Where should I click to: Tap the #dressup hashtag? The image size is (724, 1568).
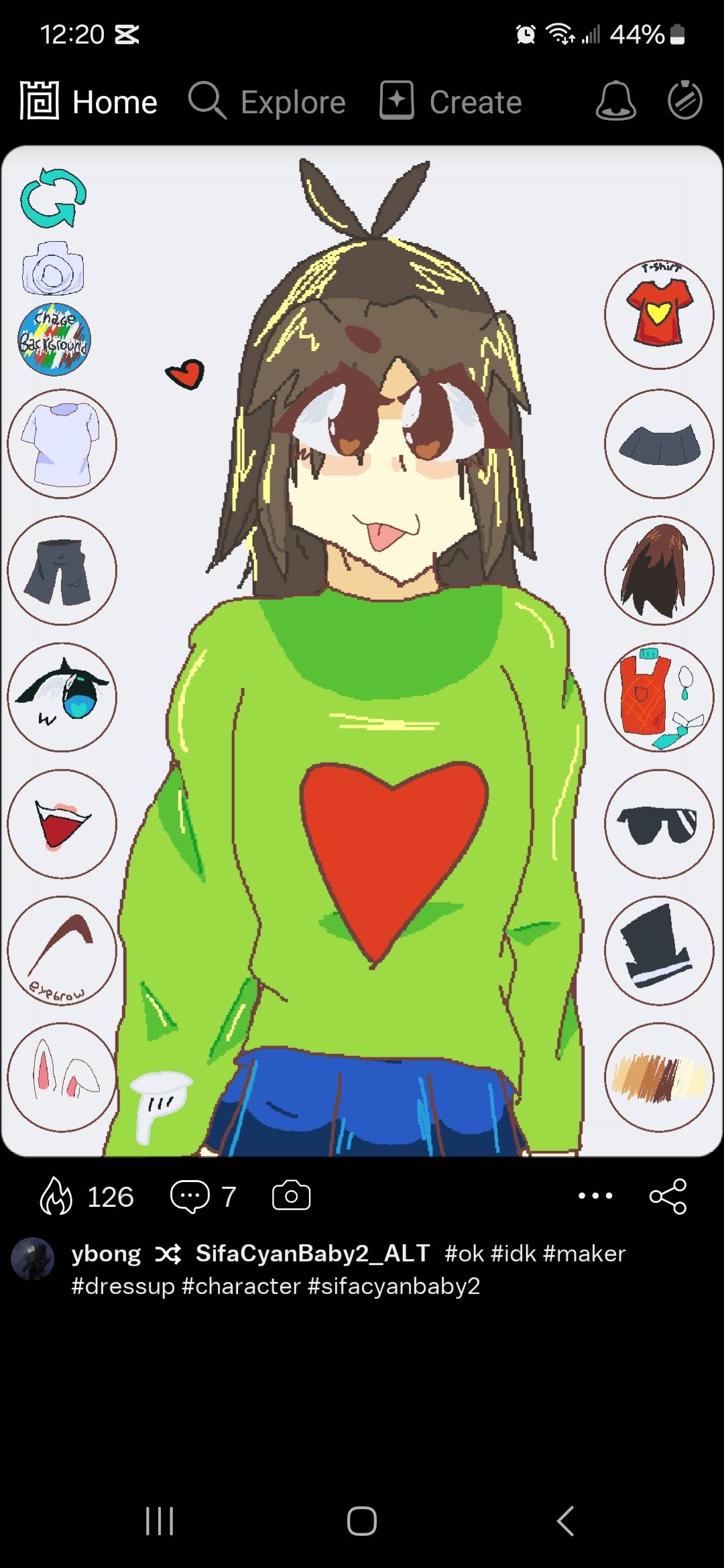click(123, 1287)
